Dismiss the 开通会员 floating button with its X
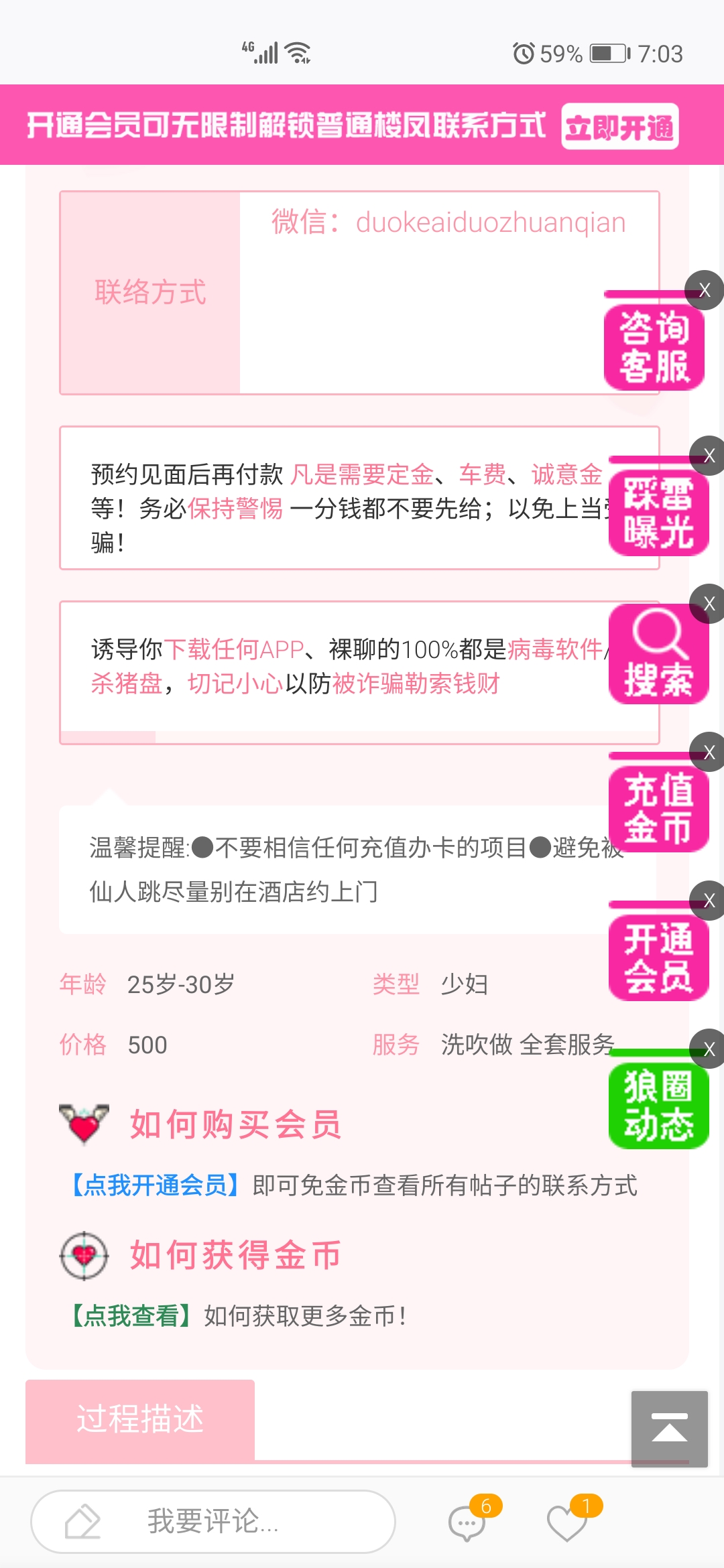Screen dimensions: 724x1568 (709, 901)
